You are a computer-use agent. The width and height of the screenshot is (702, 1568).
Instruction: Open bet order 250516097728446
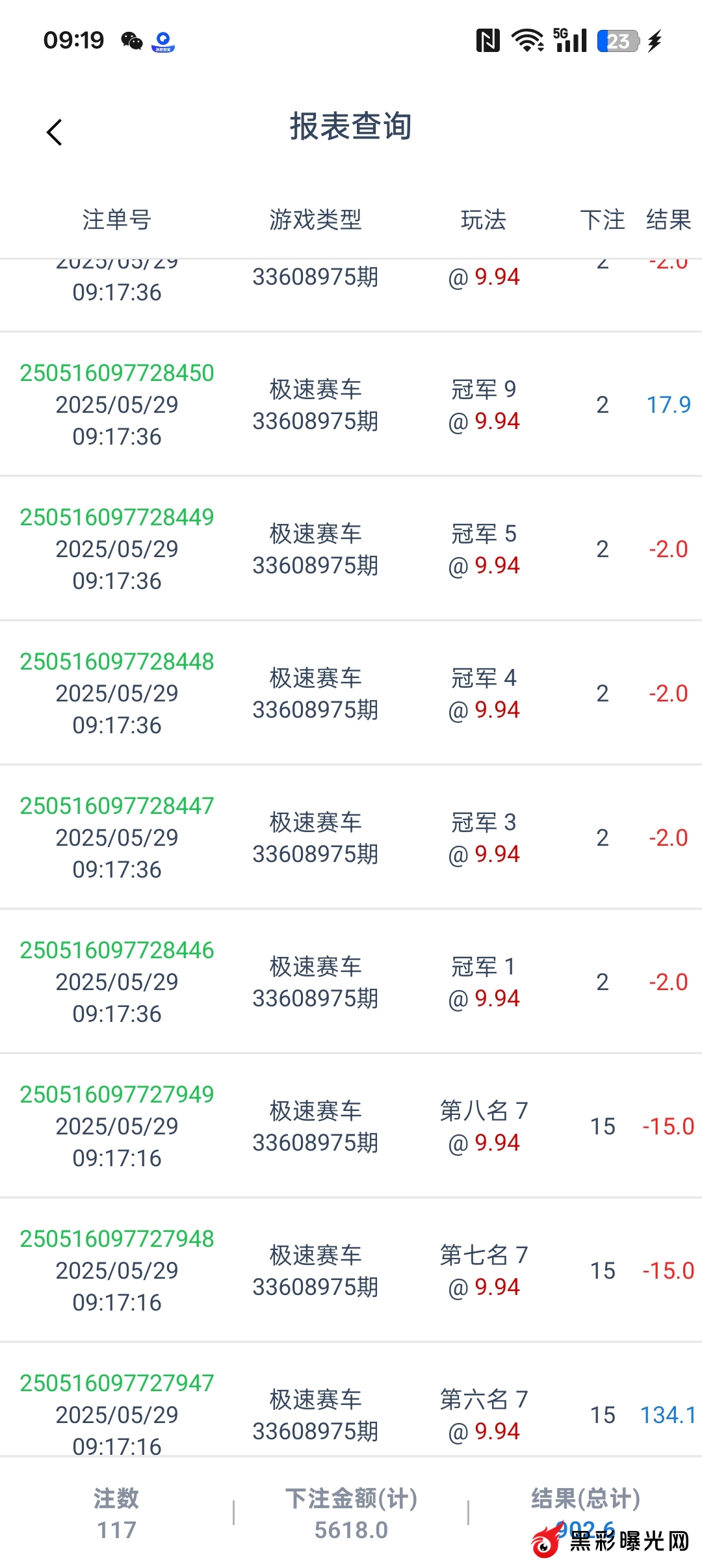[x=117, y=950]
